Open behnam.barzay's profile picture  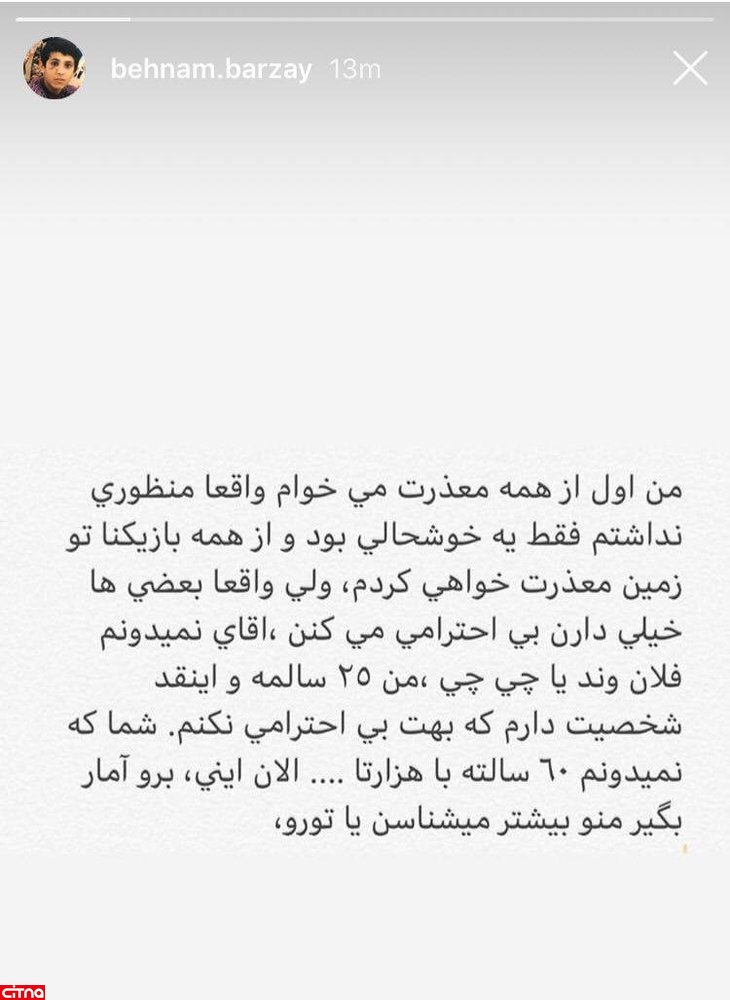click(53, 68)
